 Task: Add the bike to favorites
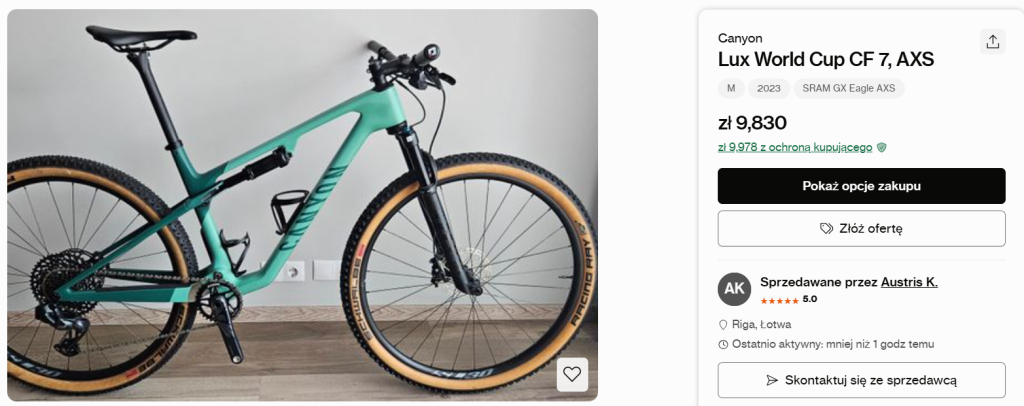[x=572, y=374]
